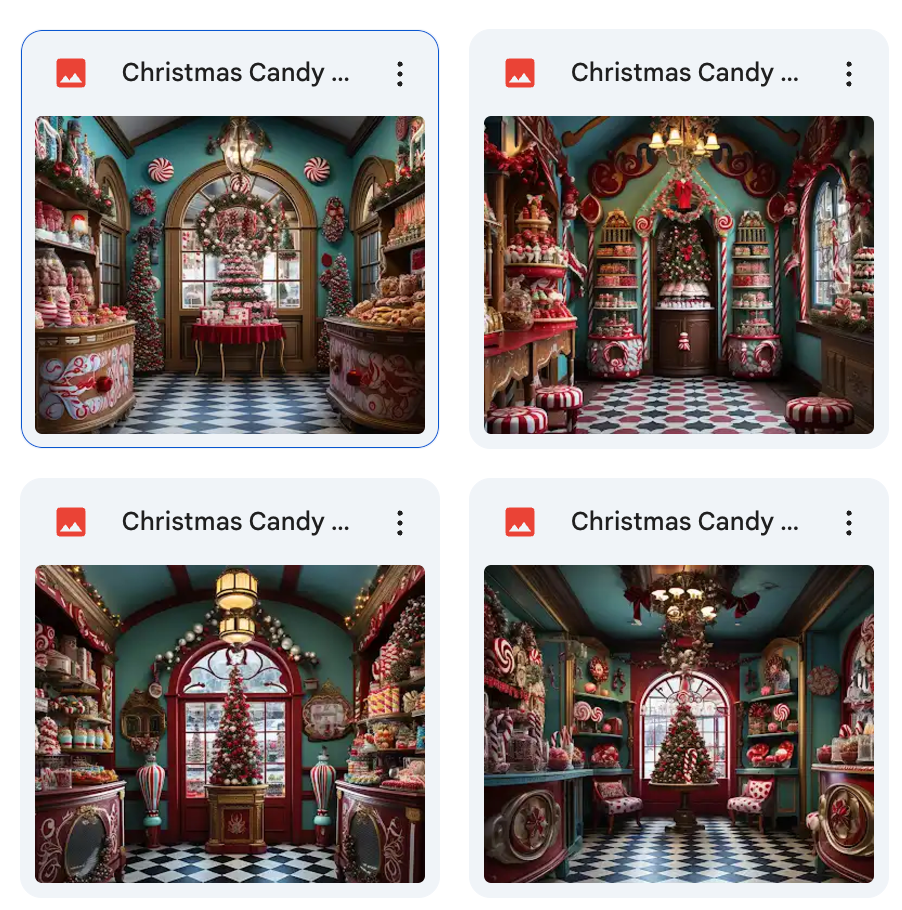
Task: Open the highlighted Christmas Candy file with the wooden arched window
Action: coord(229,275)
